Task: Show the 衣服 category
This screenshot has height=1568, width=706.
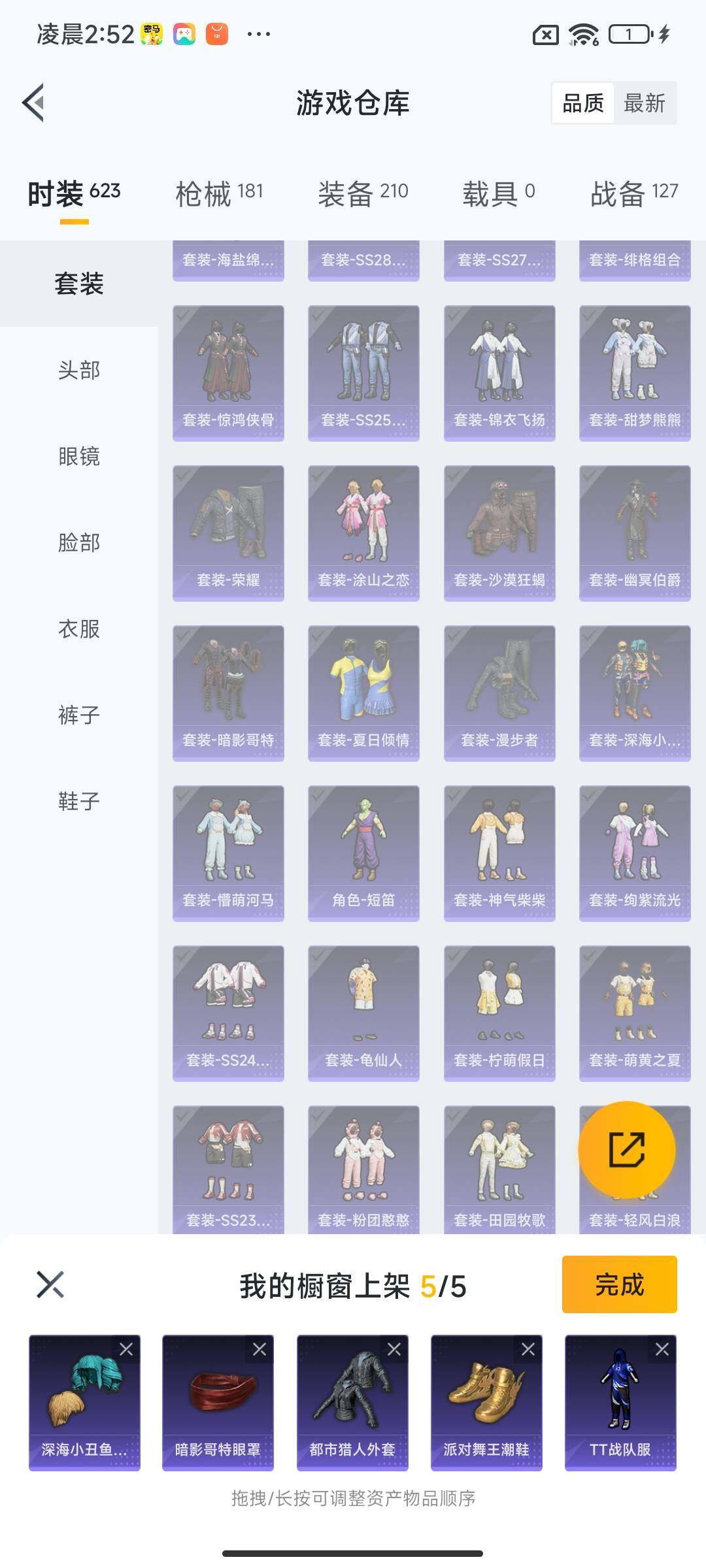Action: [x=79, y=629]
